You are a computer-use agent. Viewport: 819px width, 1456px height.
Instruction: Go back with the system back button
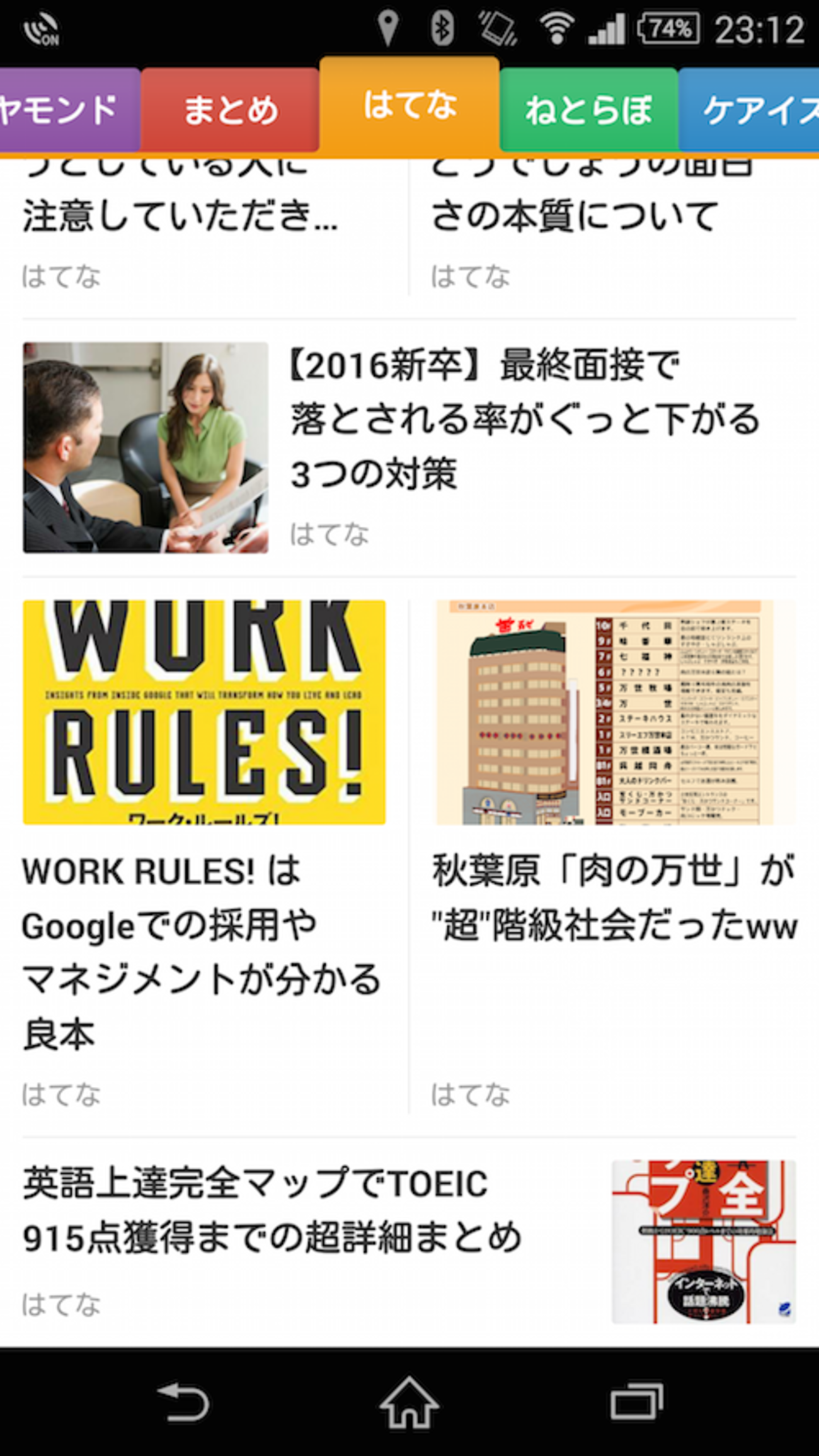pyautogui.click(x=183, y=1402)
